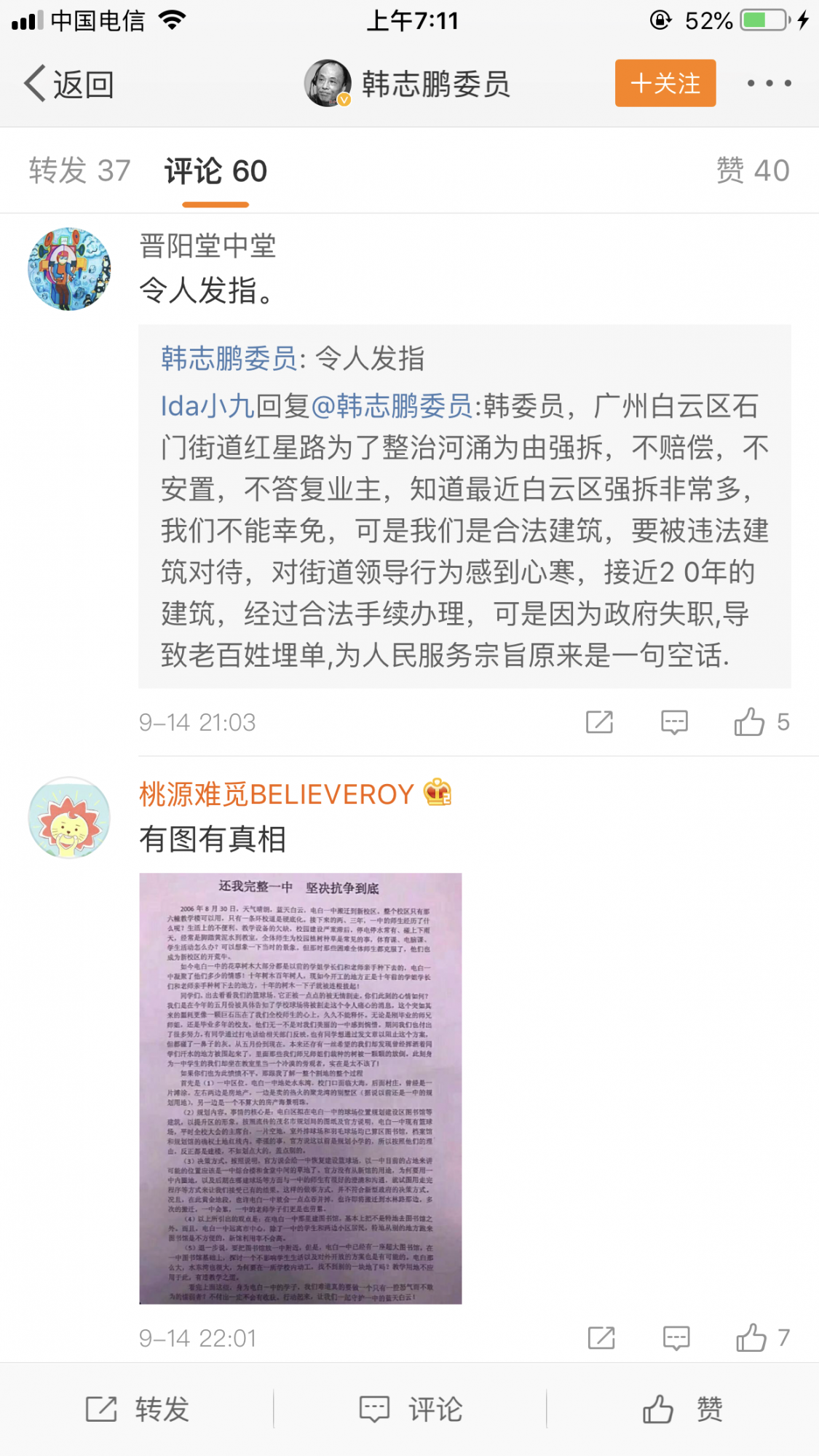Tap 转发 in the bottom bar
Image resolution: width=819 pixels, height=1456 pixels.
137,1409
